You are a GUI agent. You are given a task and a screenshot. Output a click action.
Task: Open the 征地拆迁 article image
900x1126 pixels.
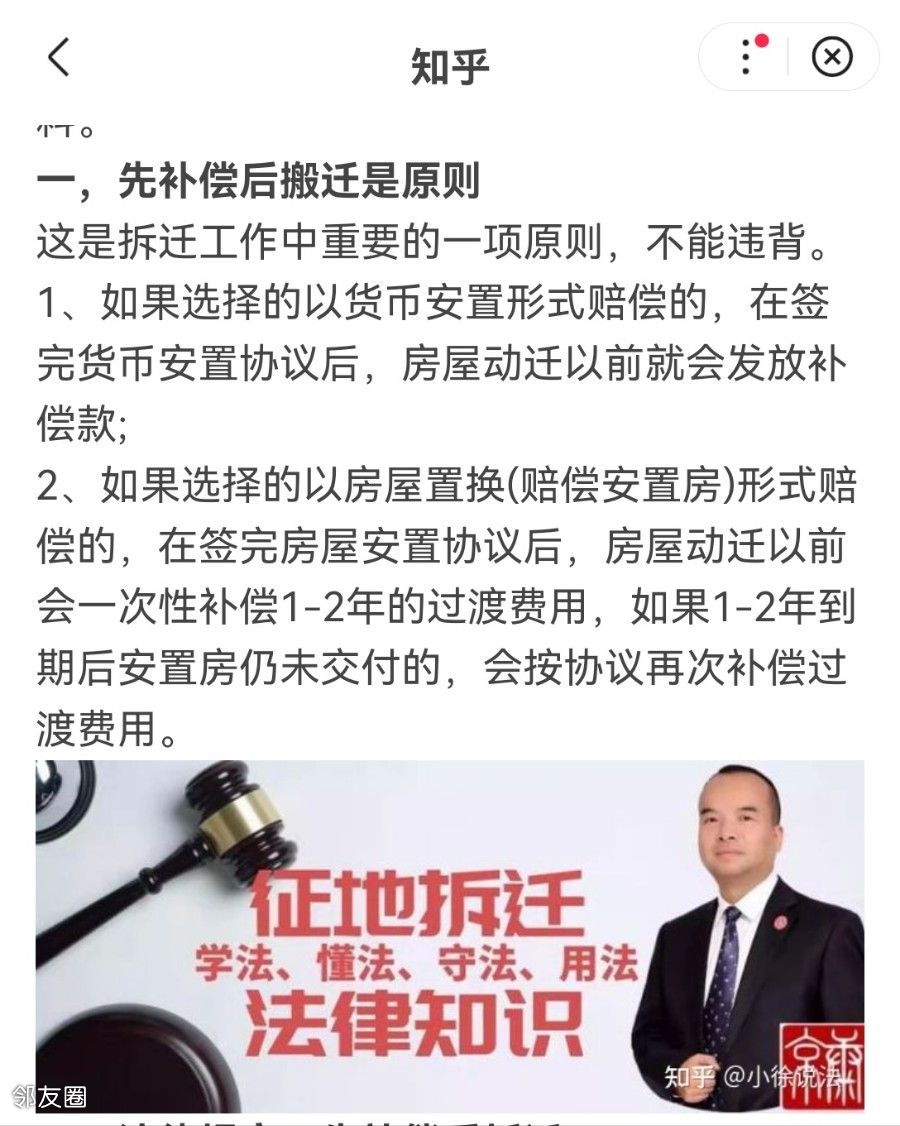[x=450, y=935]
